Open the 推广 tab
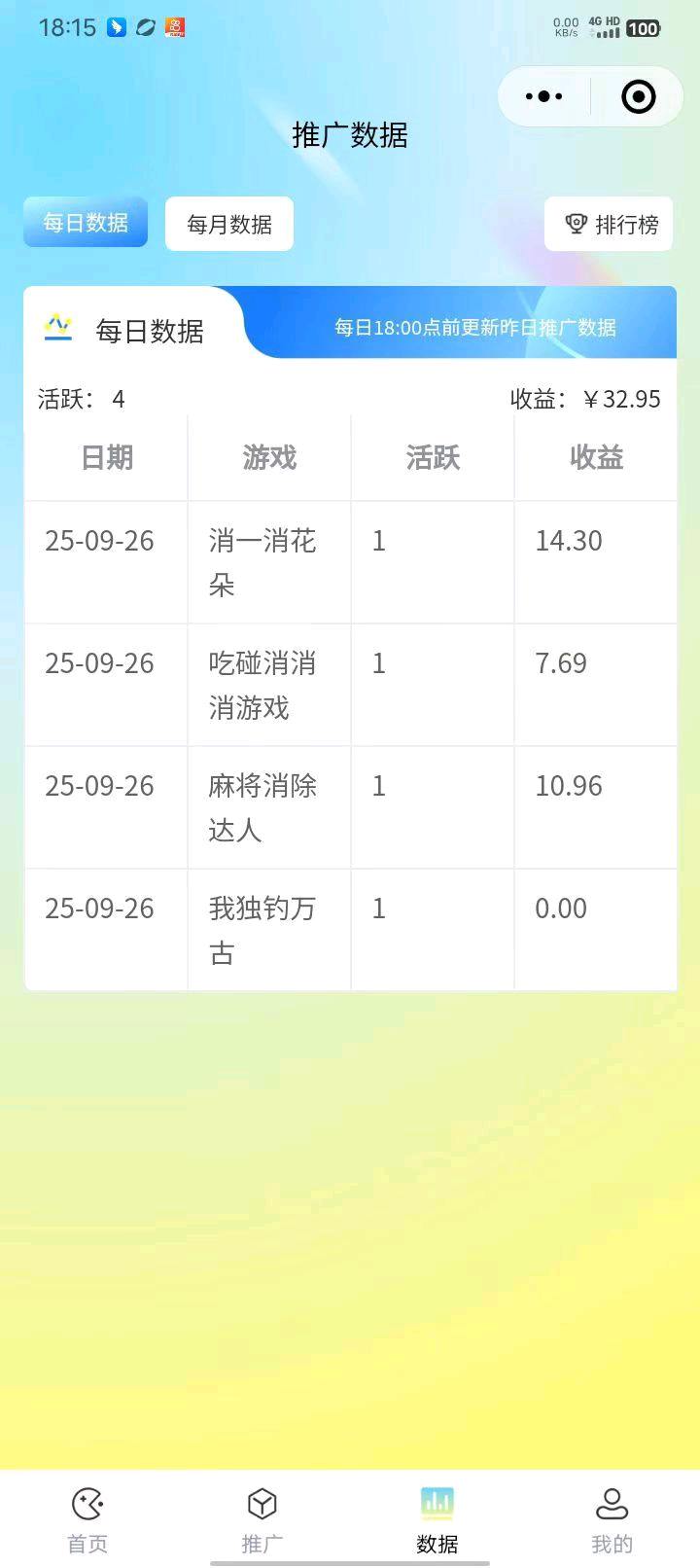Screen dimensions: 700x1568 (262, 1519)
